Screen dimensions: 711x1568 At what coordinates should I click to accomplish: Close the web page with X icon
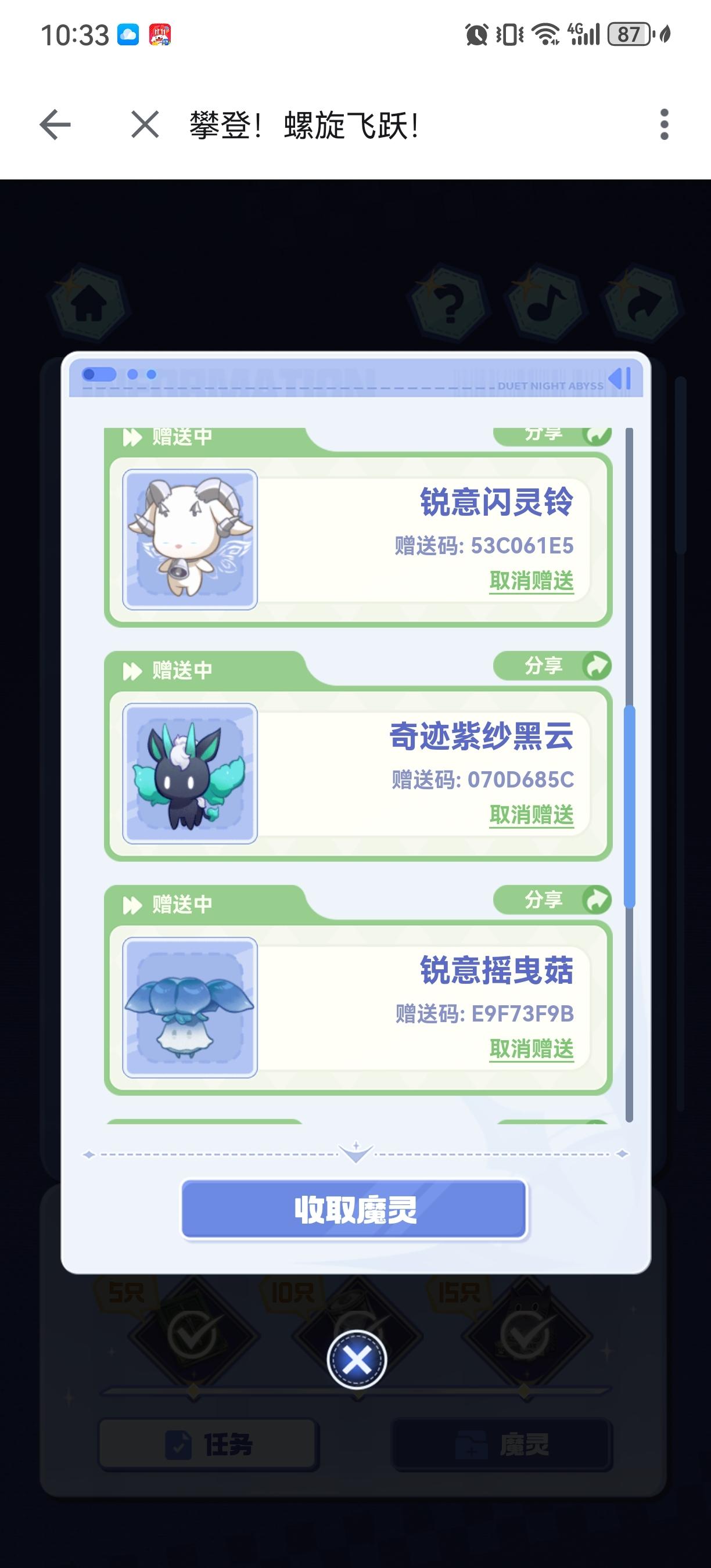[145, 125]
